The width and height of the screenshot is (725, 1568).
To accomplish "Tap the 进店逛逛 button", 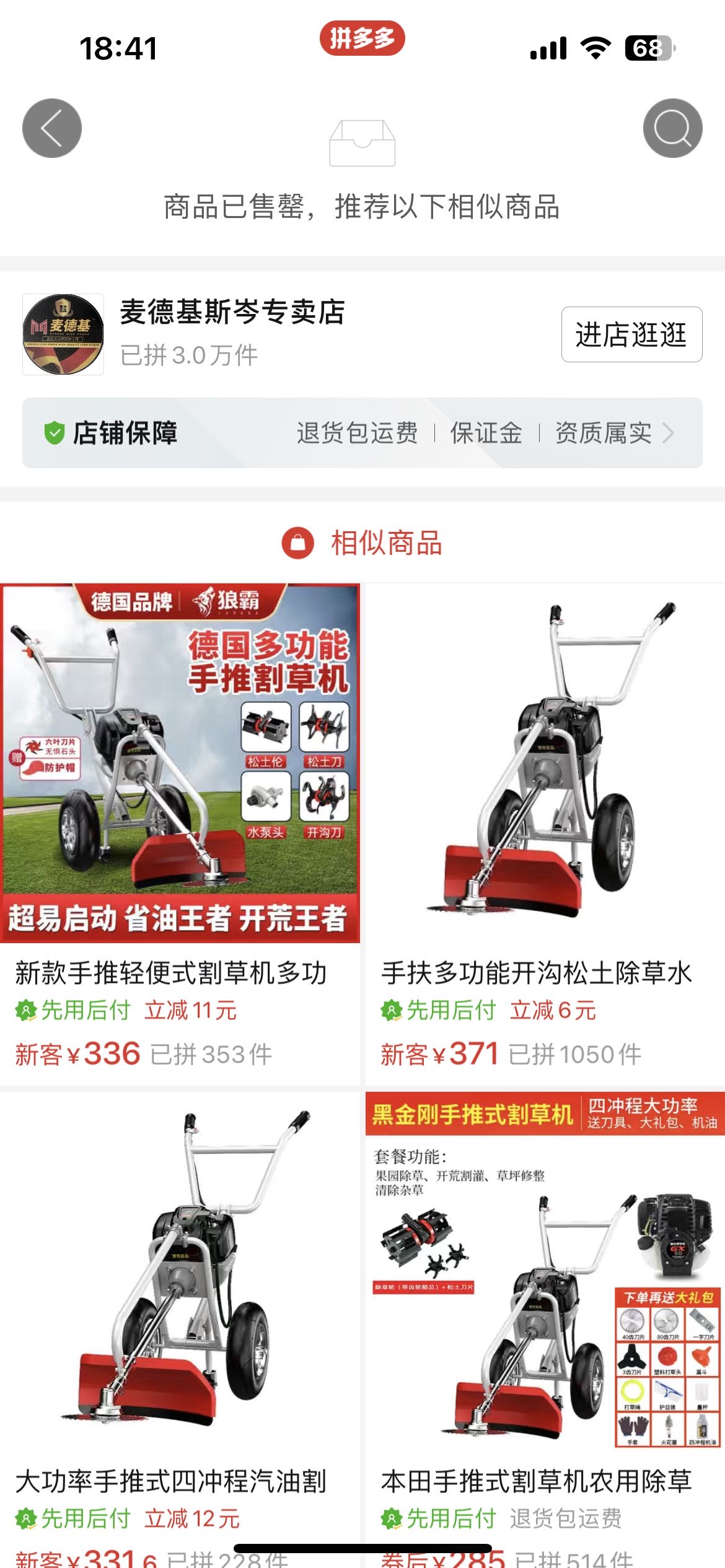I will pos(631,334).
